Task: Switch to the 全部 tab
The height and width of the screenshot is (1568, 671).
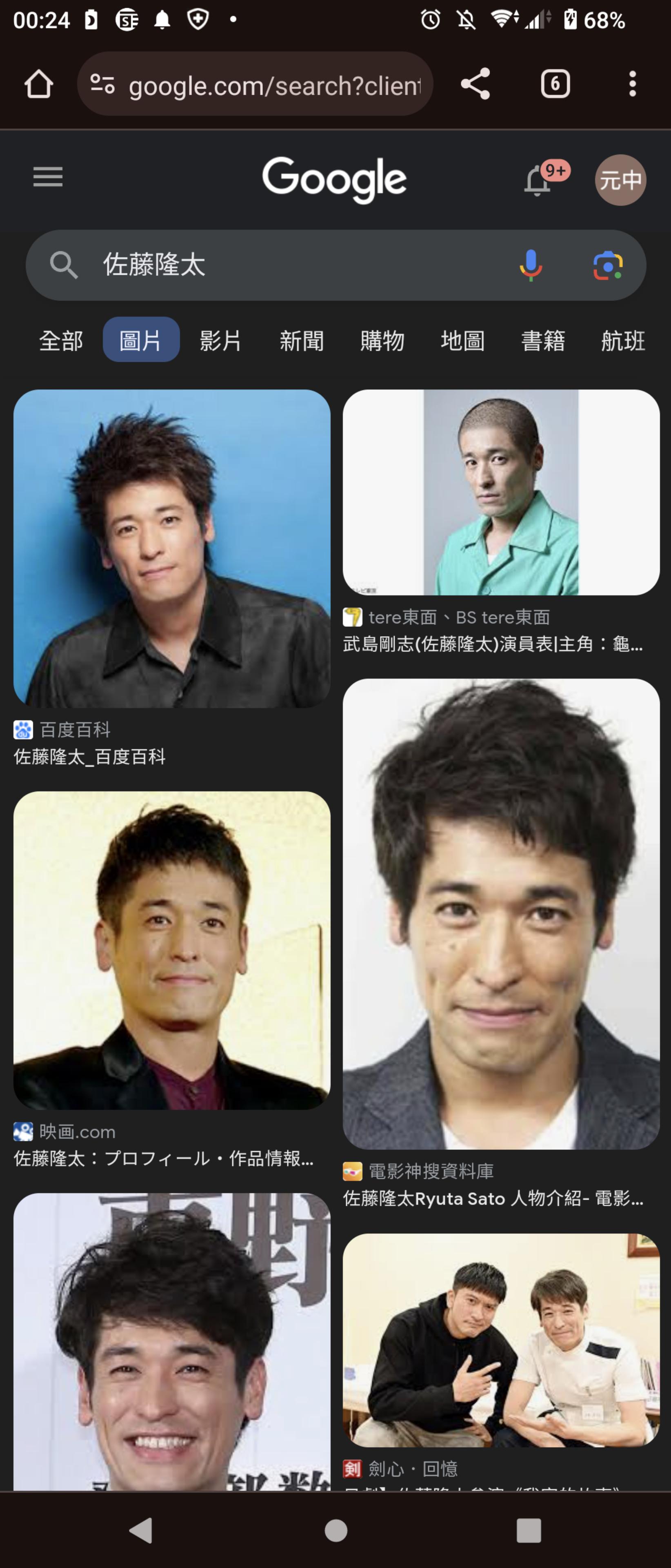Action: 61,340
